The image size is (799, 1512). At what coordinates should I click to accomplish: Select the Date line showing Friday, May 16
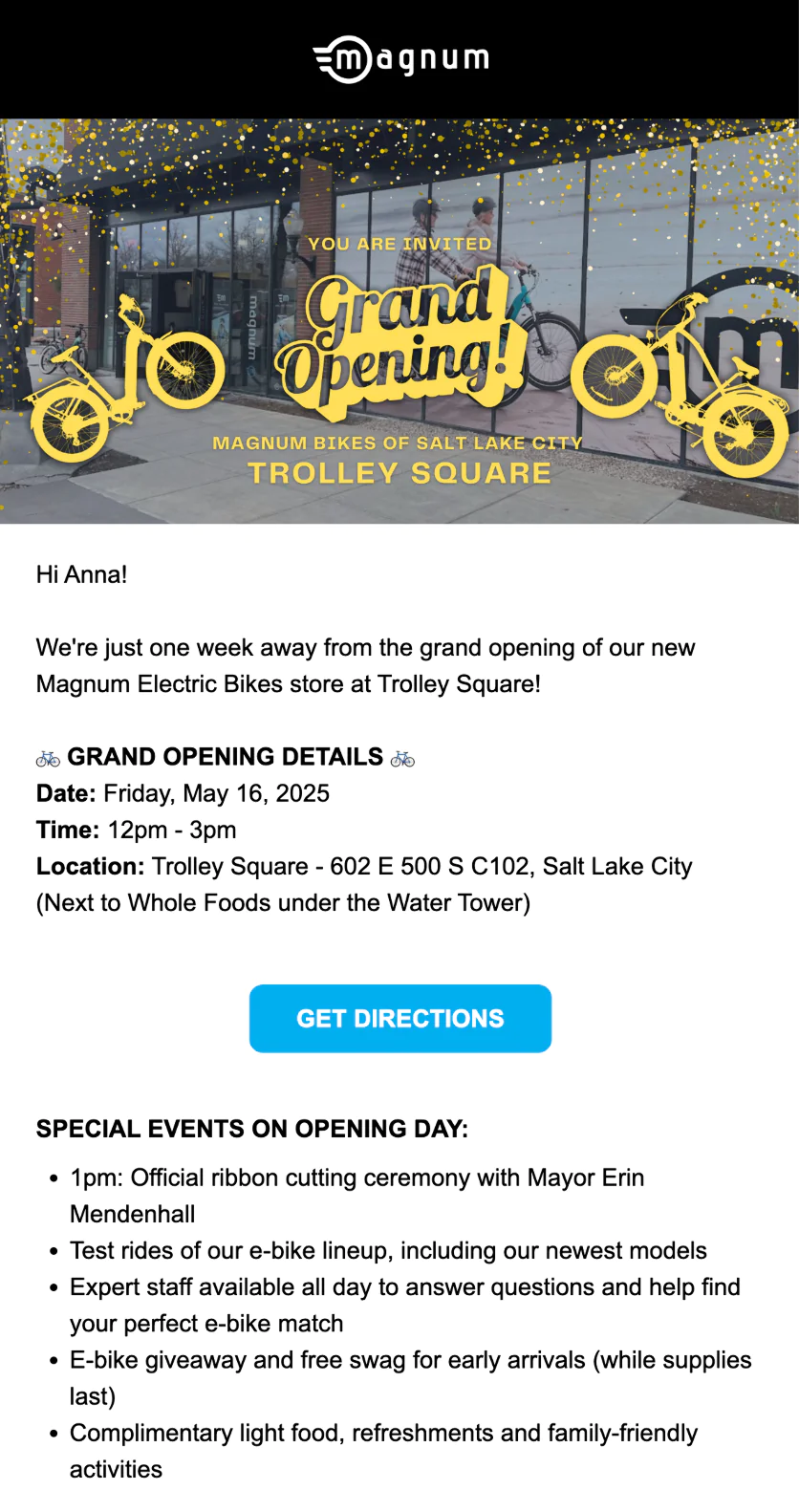182,793
